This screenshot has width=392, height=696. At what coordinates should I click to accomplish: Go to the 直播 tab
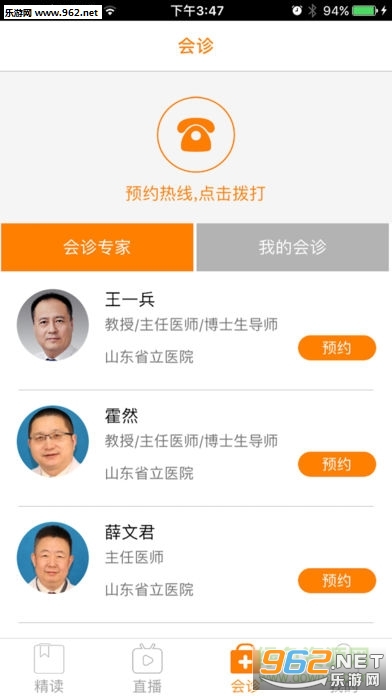click(147, 668)
